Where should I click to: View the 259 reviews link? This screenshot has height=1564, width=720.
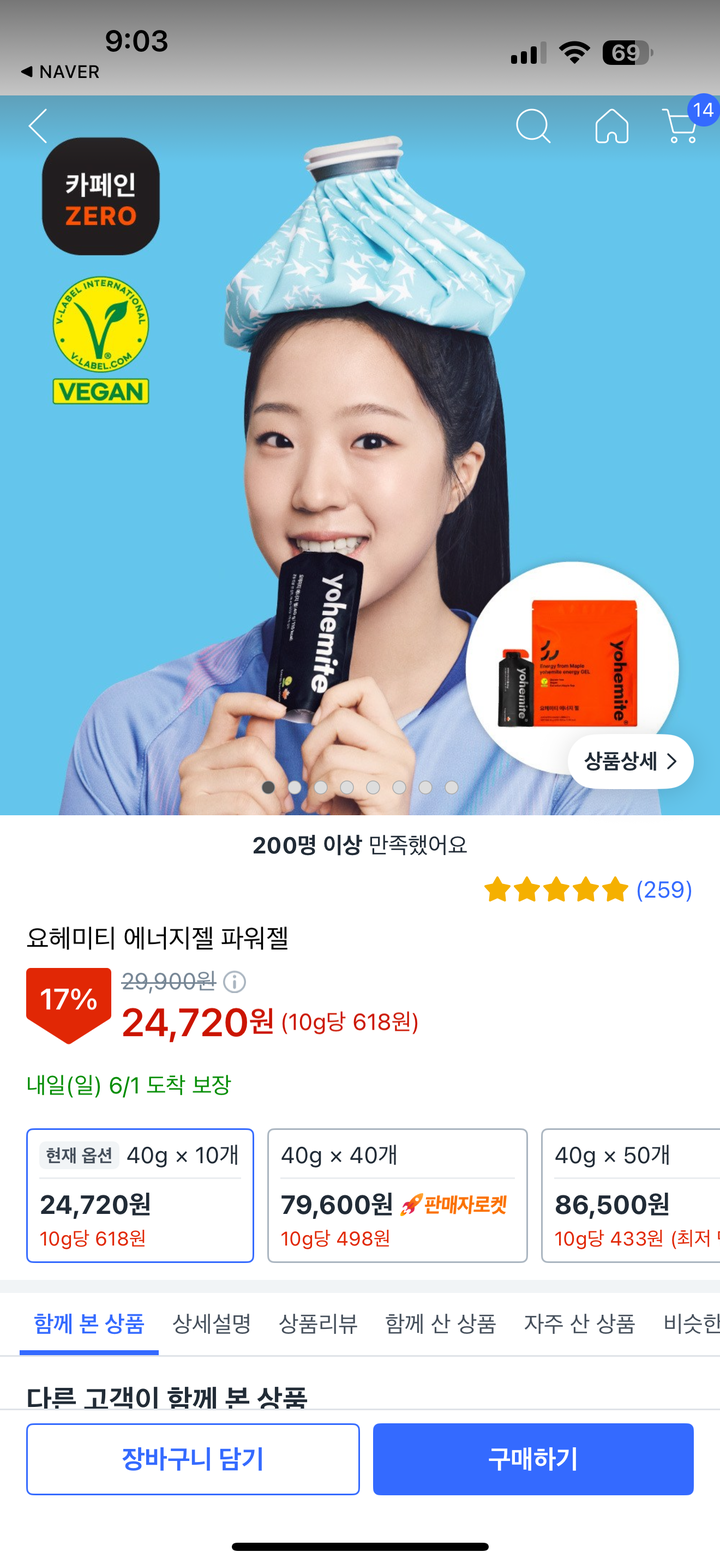(x=663, y=889)
